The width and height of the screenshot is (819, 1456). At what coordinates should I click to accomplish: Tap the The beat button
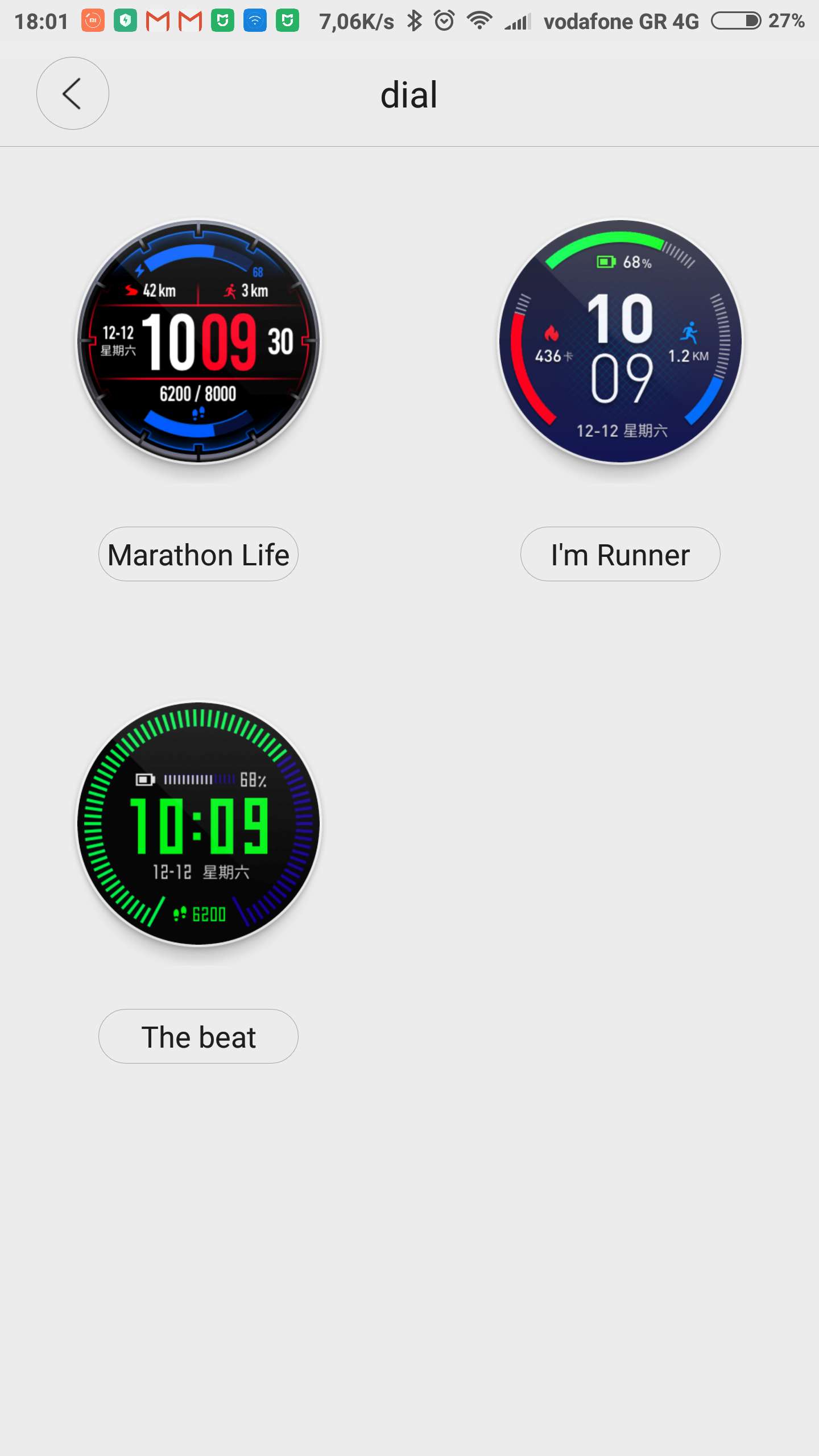click(198, 1036)
